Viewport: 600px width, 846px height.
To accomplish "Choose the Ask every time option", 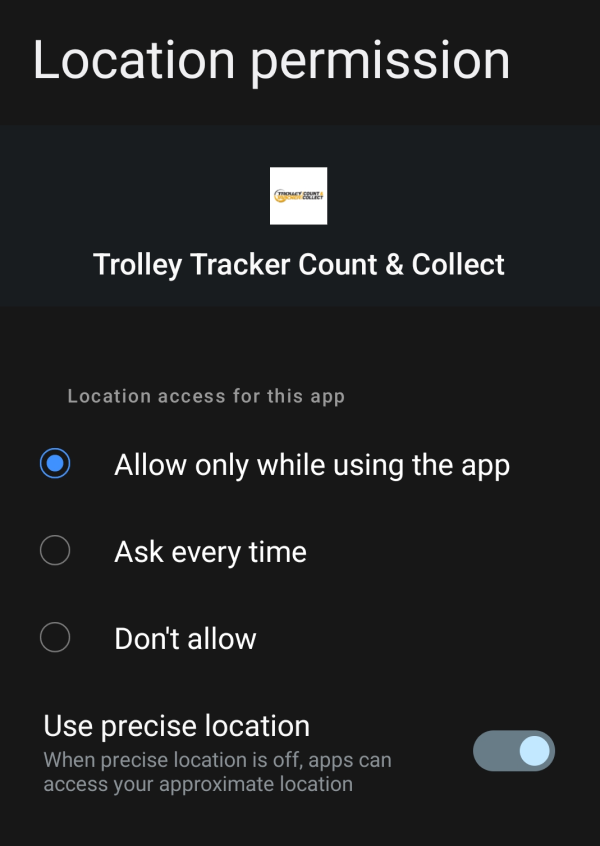I will tap(55, 551).
